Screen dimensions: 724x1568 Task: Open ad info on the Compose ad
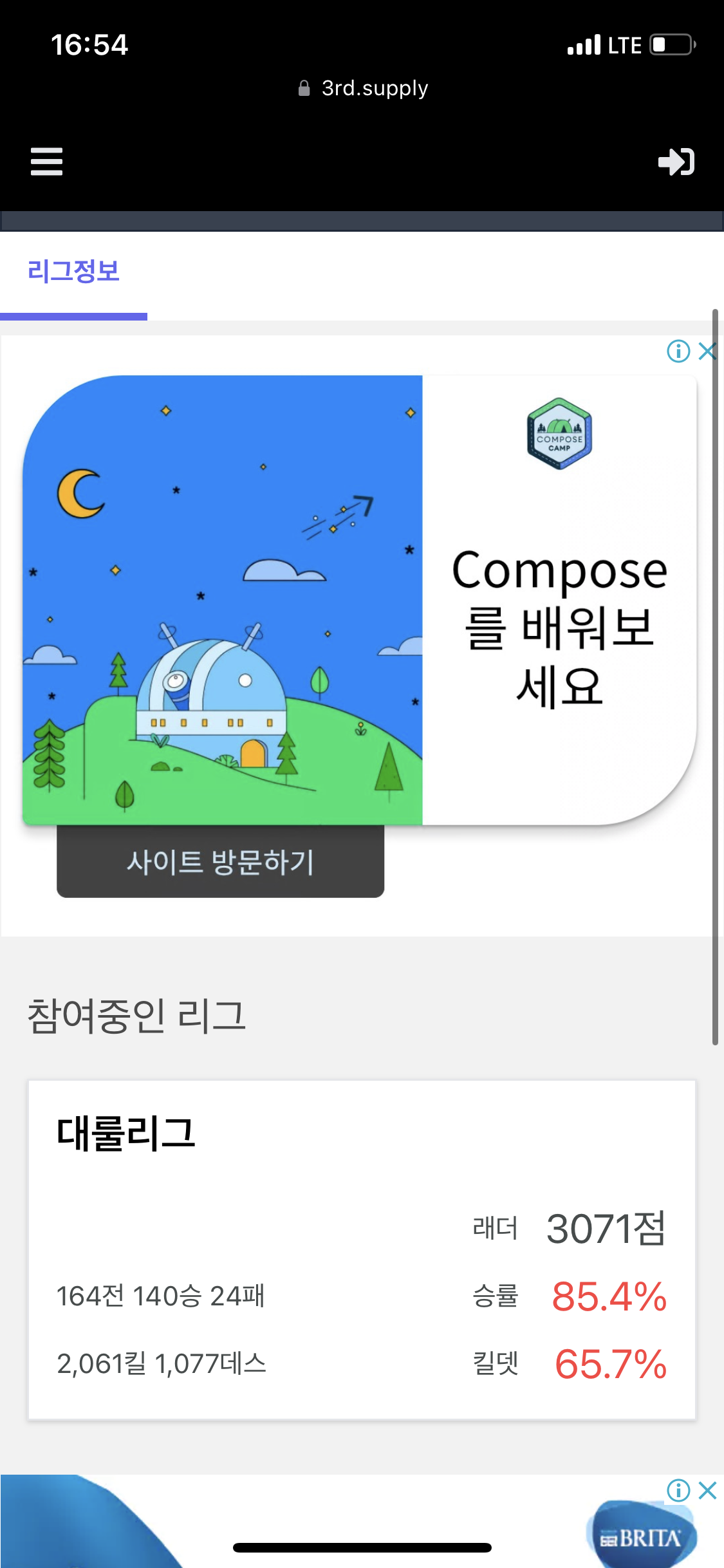pos(678,351)
